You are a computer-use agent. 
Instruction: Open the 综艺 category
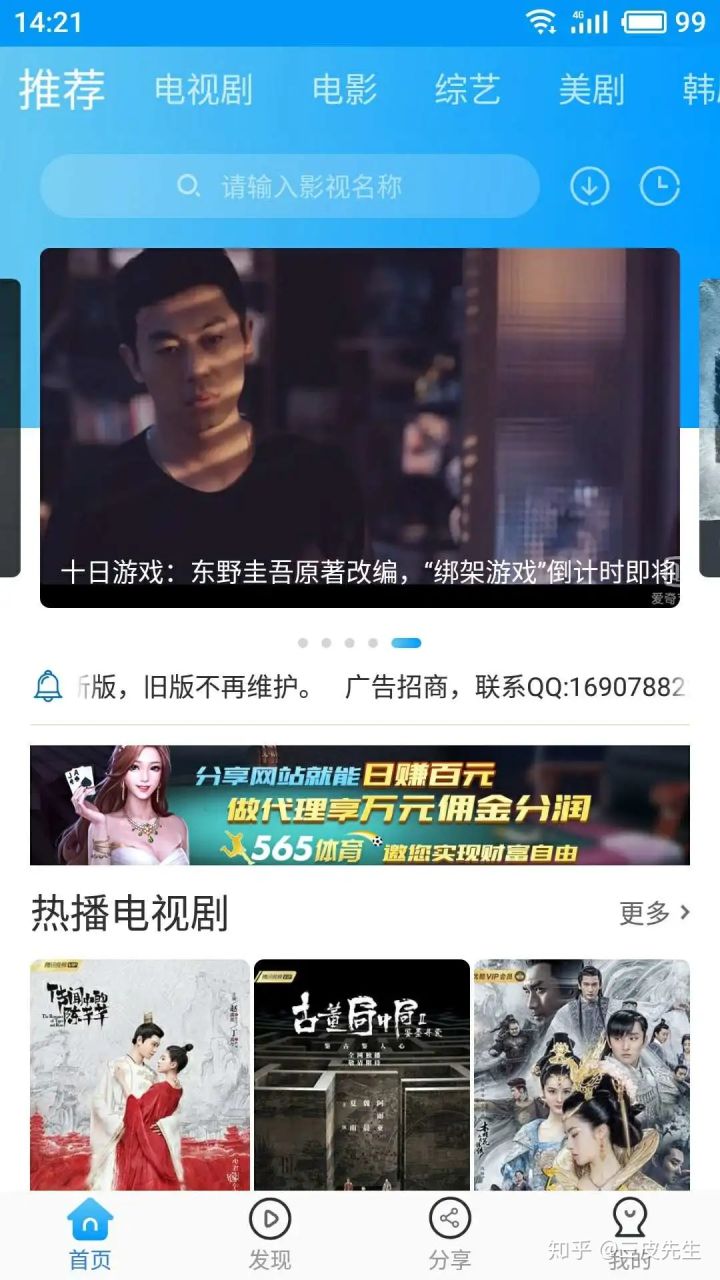(x=466, y=90)
